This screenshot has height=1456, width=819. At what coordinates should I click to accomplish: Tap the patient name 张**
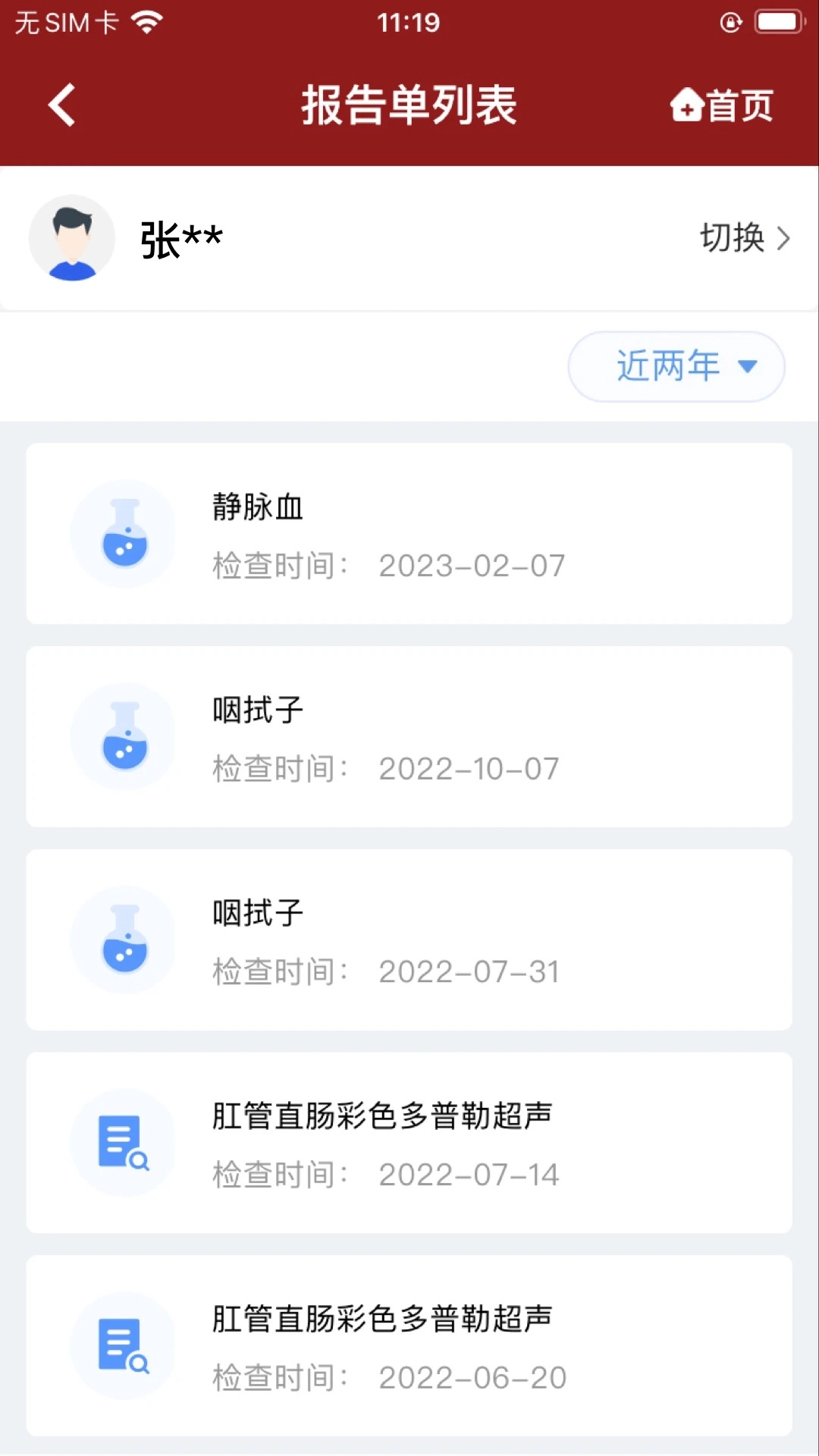pyautogui.click(x=180, y=237)
